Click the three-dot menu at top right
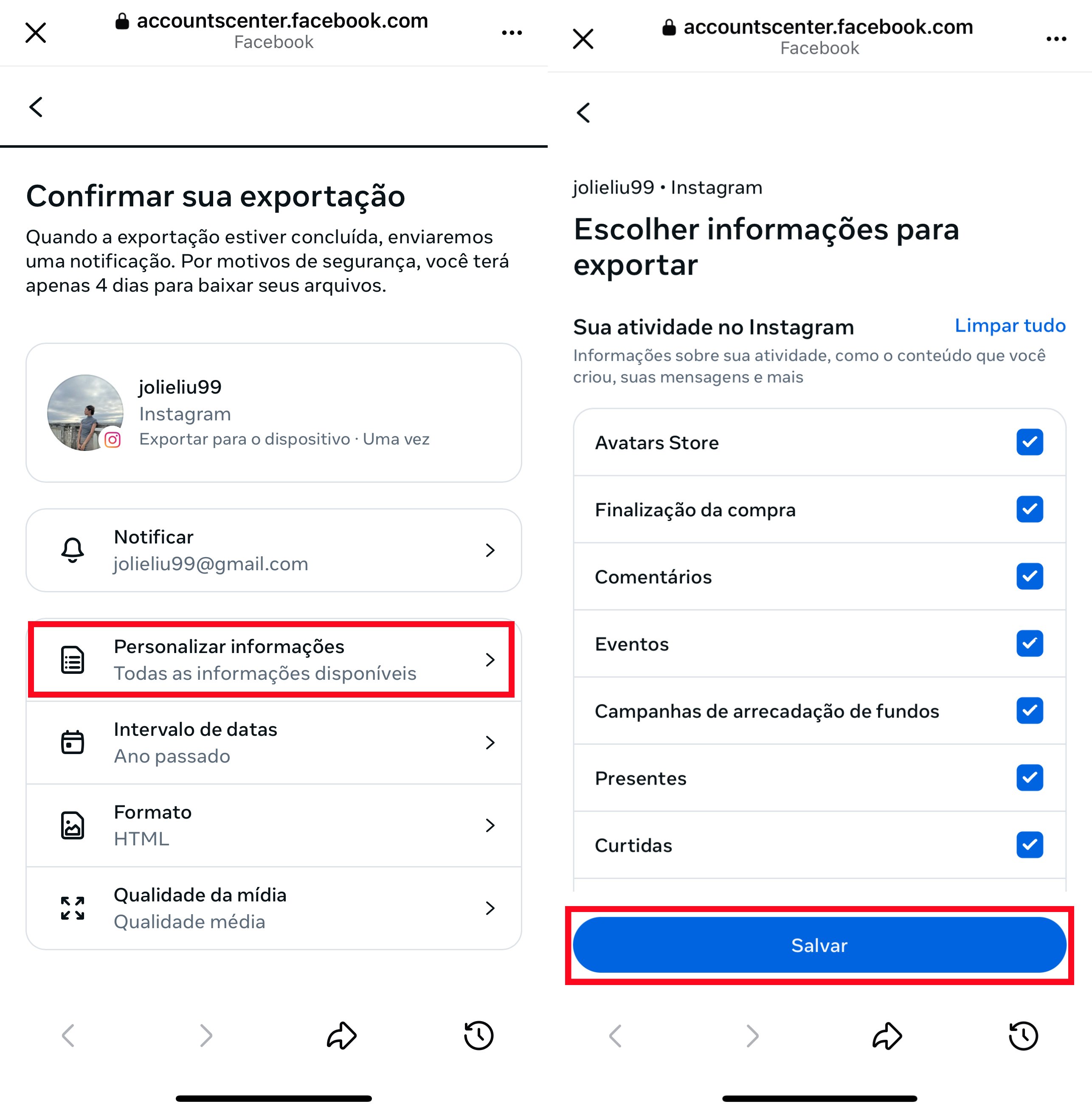The height and width of the screenshot is (1112, 1092). [511, 33]
